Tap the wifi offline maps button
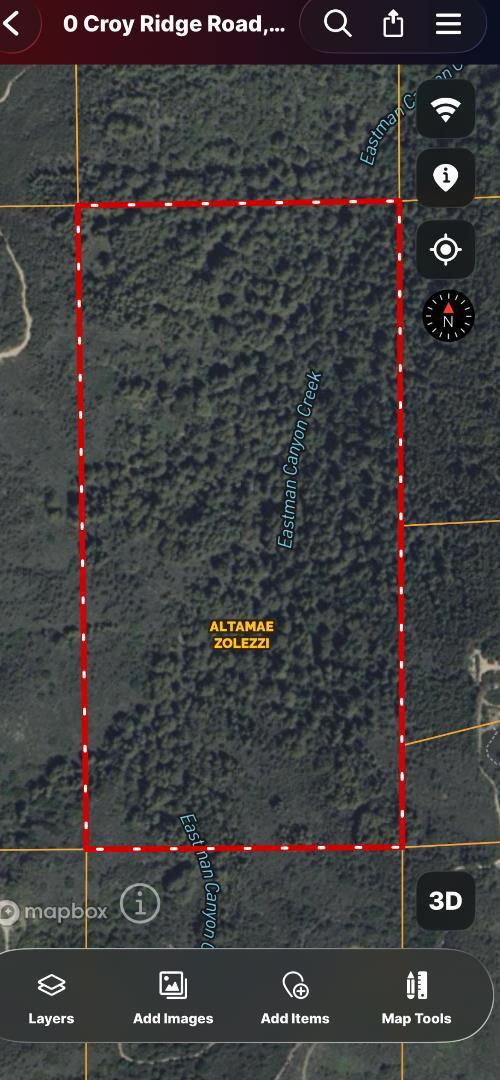Screen dimensions: 500x1080 point(446,109)
